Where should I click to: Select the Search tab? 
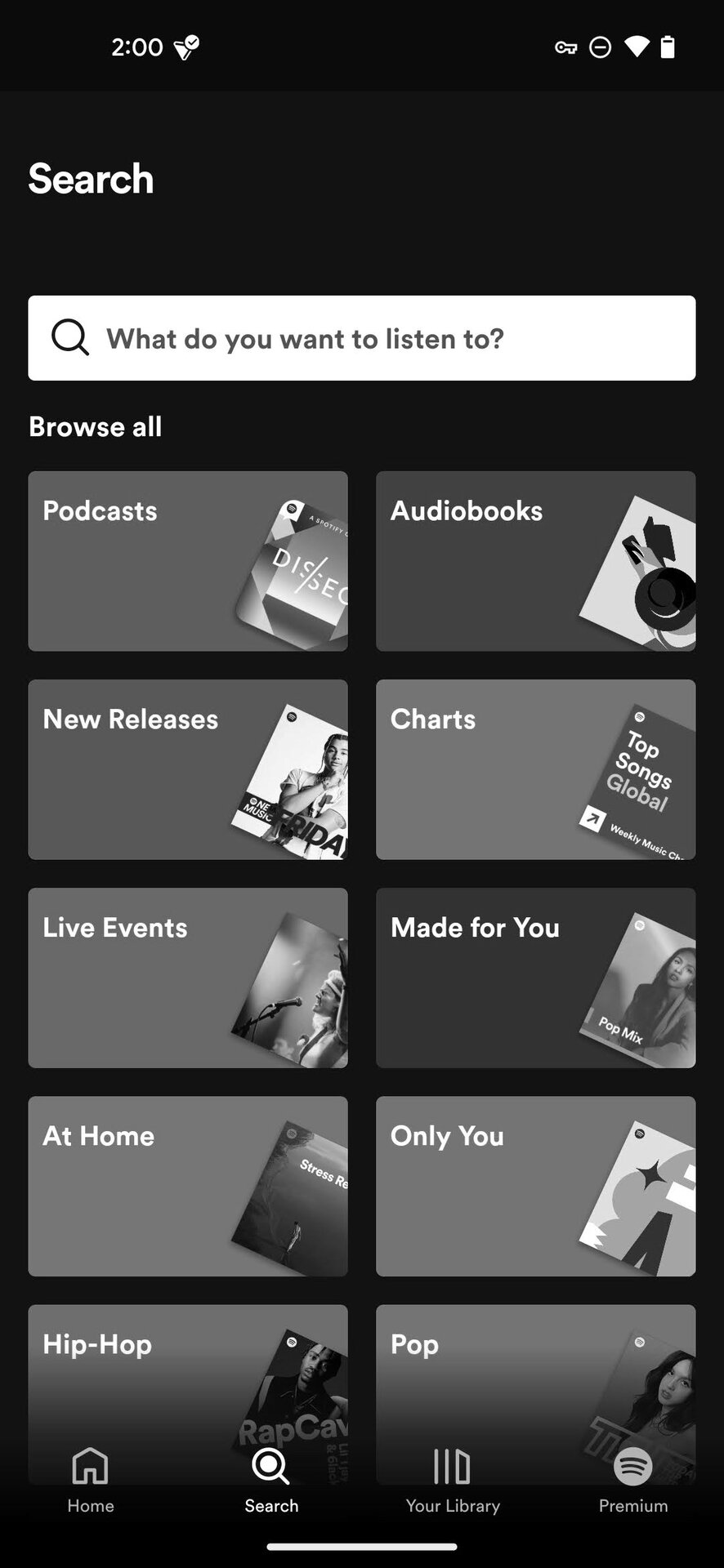point(271,1481)
